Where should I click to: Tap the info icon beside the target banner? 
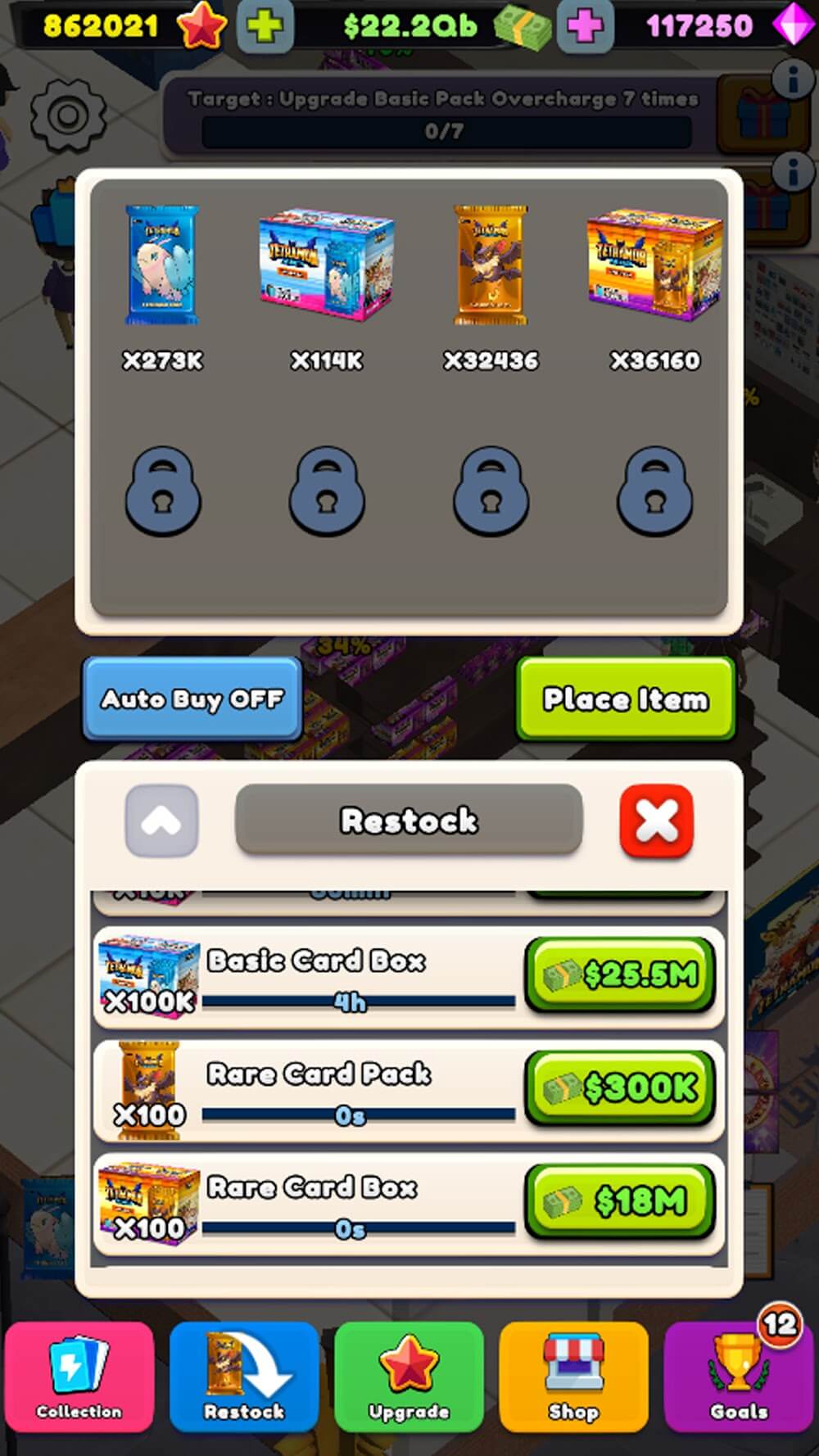pyautogui.click(x=792, y=79)
